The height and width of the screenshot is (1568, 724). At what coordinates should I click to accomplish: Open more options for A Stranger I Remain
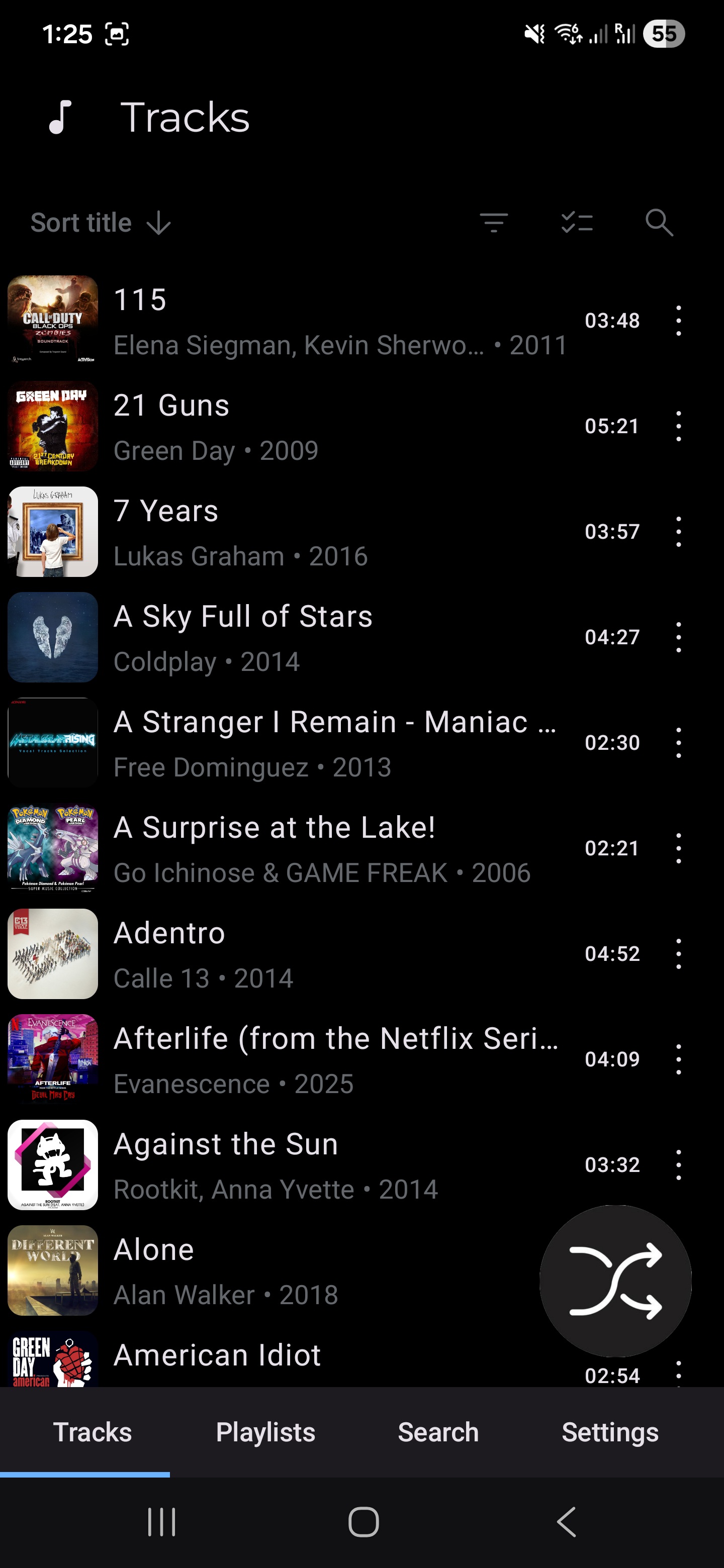[678, 743]
